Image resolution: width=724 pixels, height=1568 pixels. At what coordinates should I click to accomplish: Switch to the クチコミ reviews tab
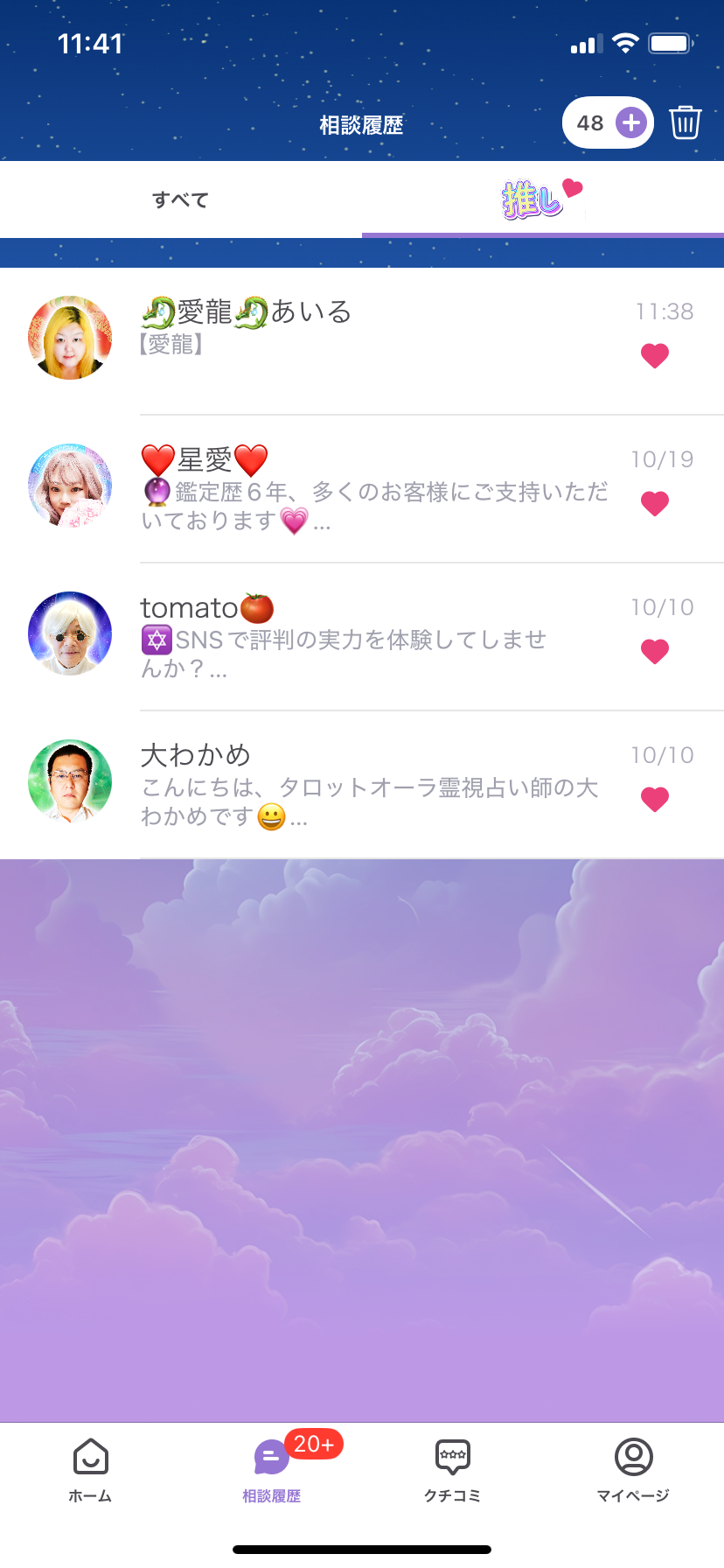pos(453,1470)
